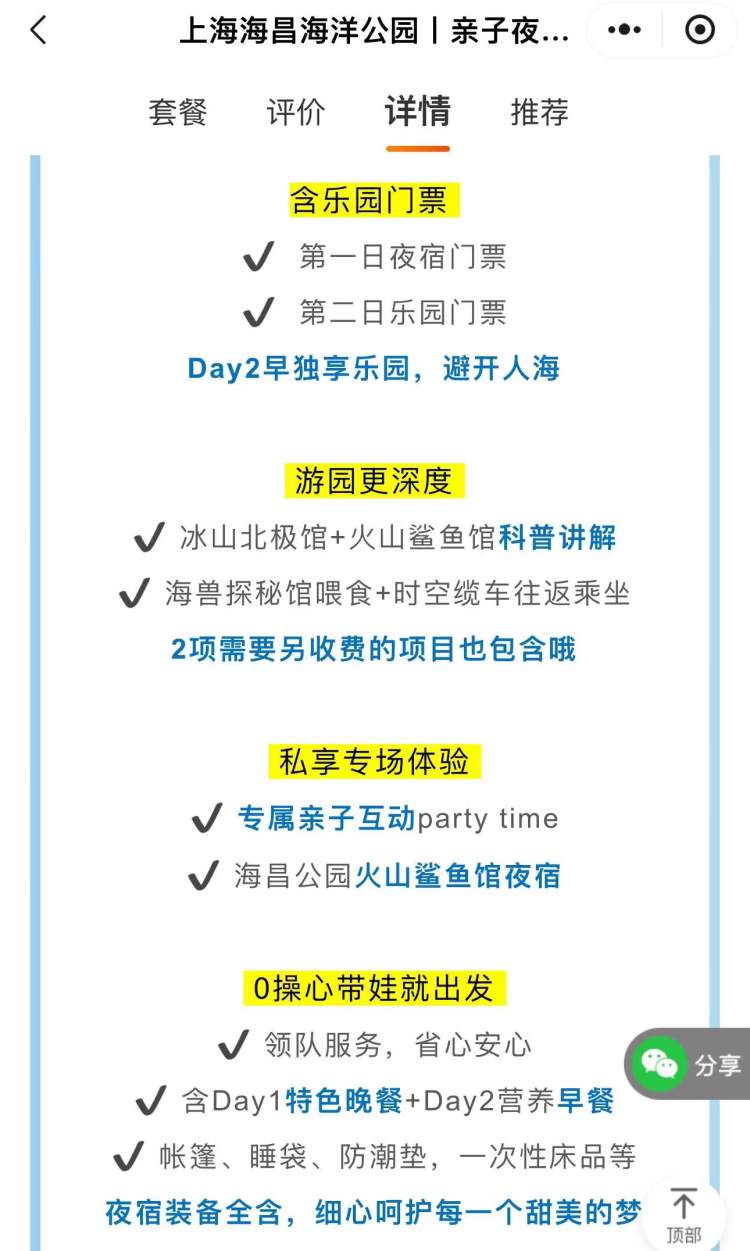This screenshot has height=1251, width=750.
Task: Jump to top with the 顶部 button
Action: click(684, 1215)
